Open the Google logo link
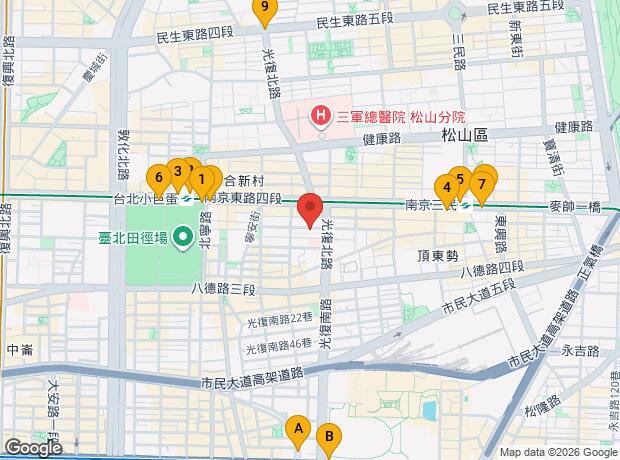 [x=32, y=448]
